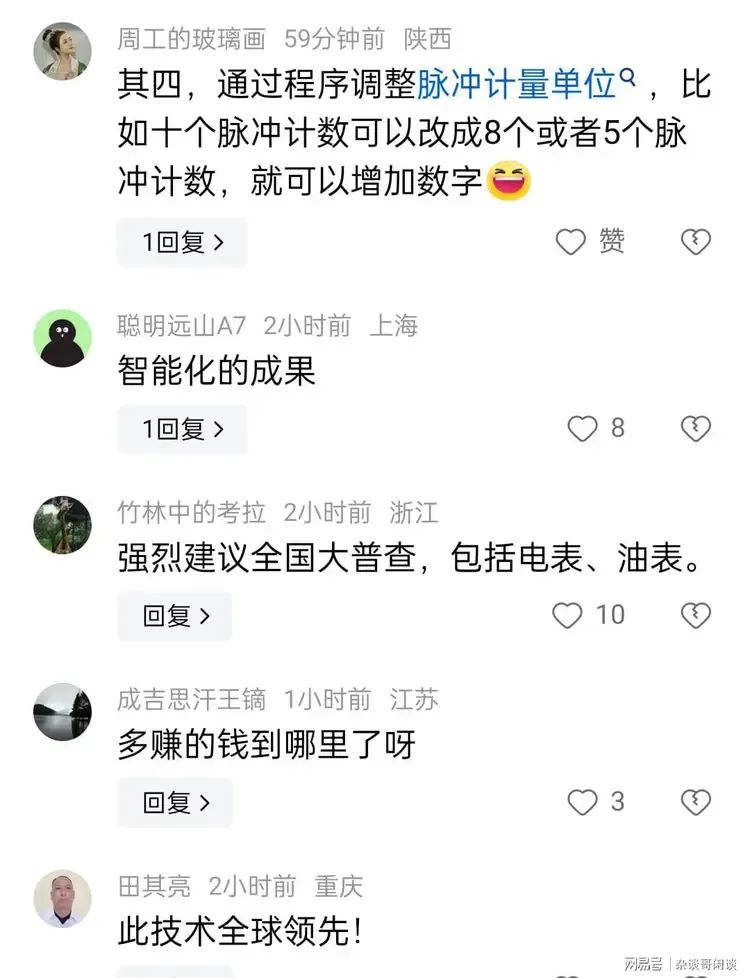Reply to 竹林中的考拉's comment
The width and height of the screenshot is (750, 978).
[x=175, y=616]
